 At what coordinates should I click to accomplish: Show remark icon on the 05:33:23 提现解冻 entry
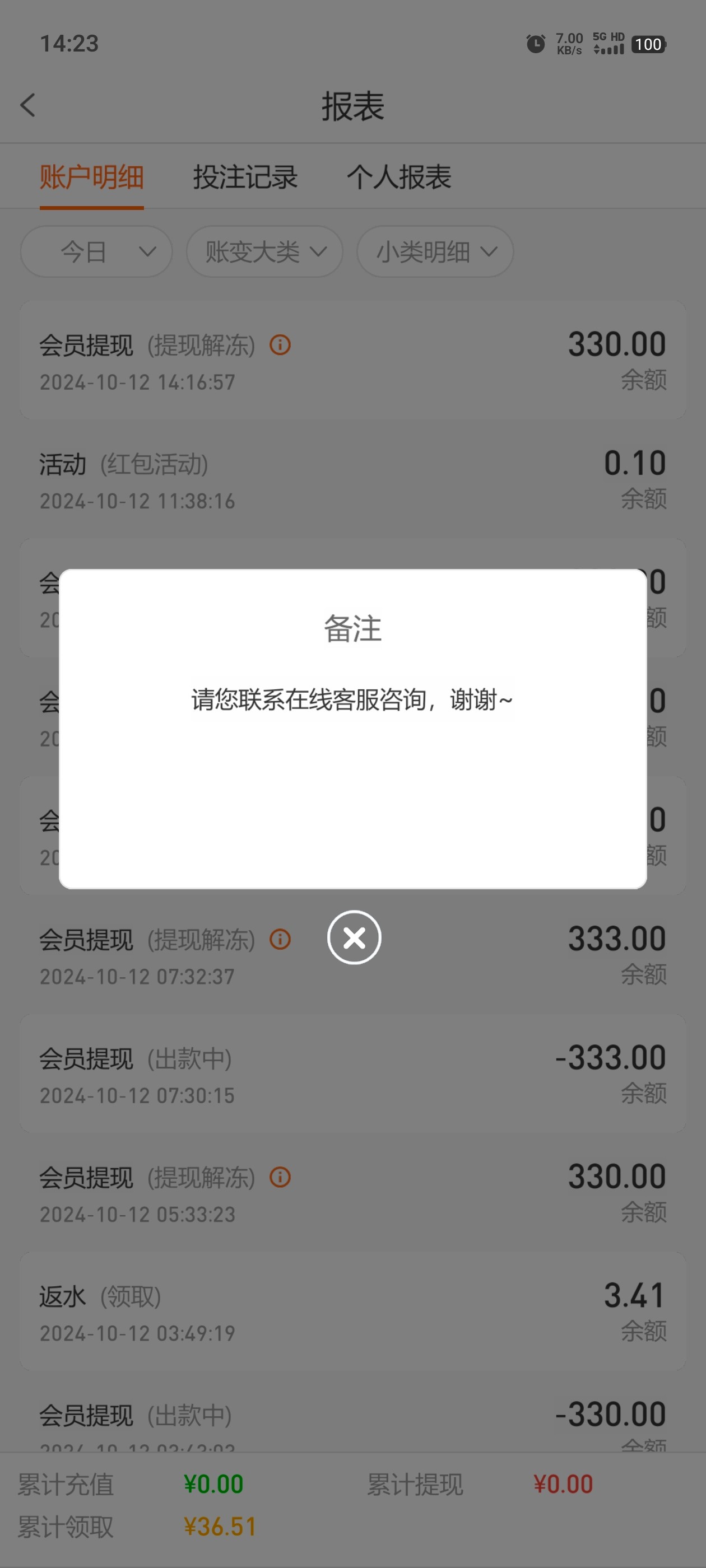click(280, 1177)
